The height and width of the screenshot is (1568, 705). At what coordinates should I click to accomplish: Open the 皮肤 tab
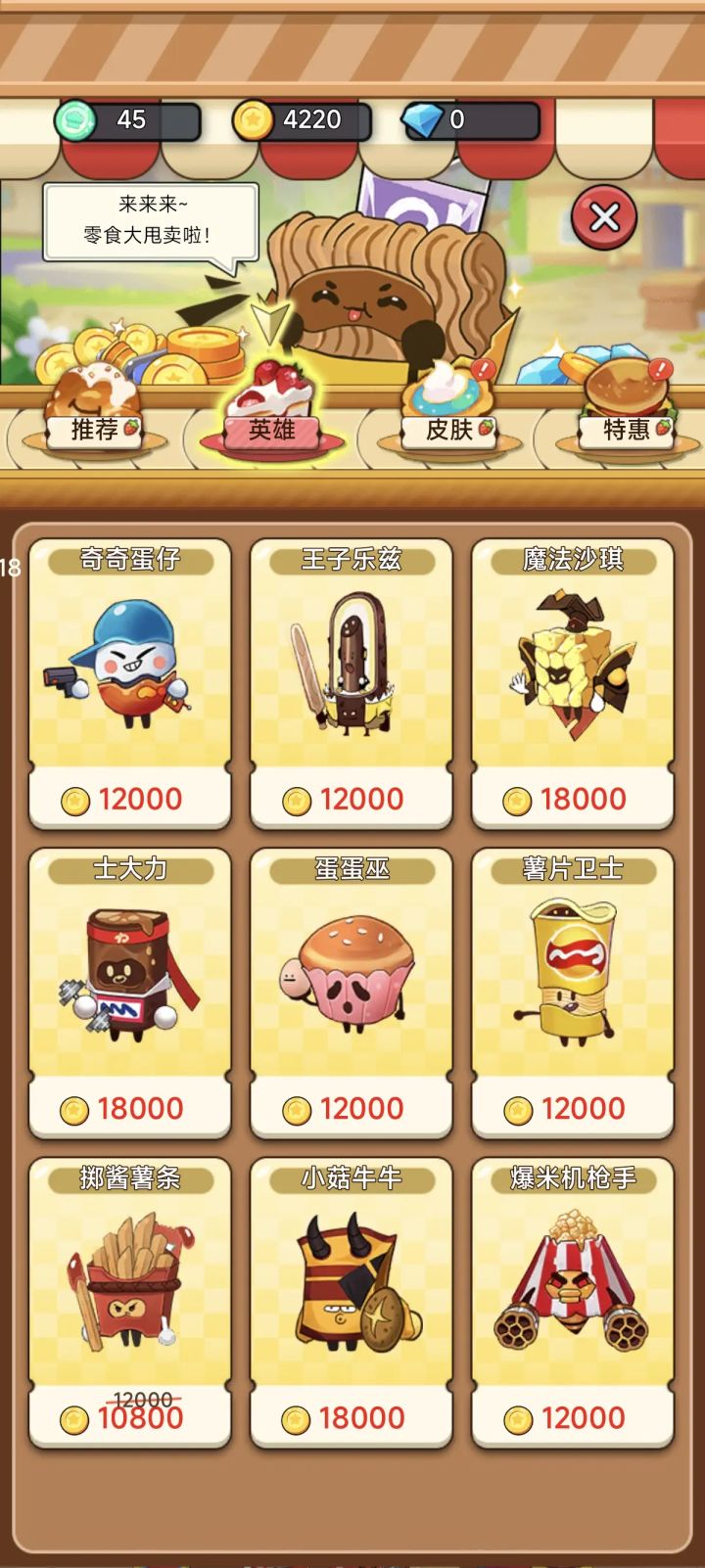point(449,411)
